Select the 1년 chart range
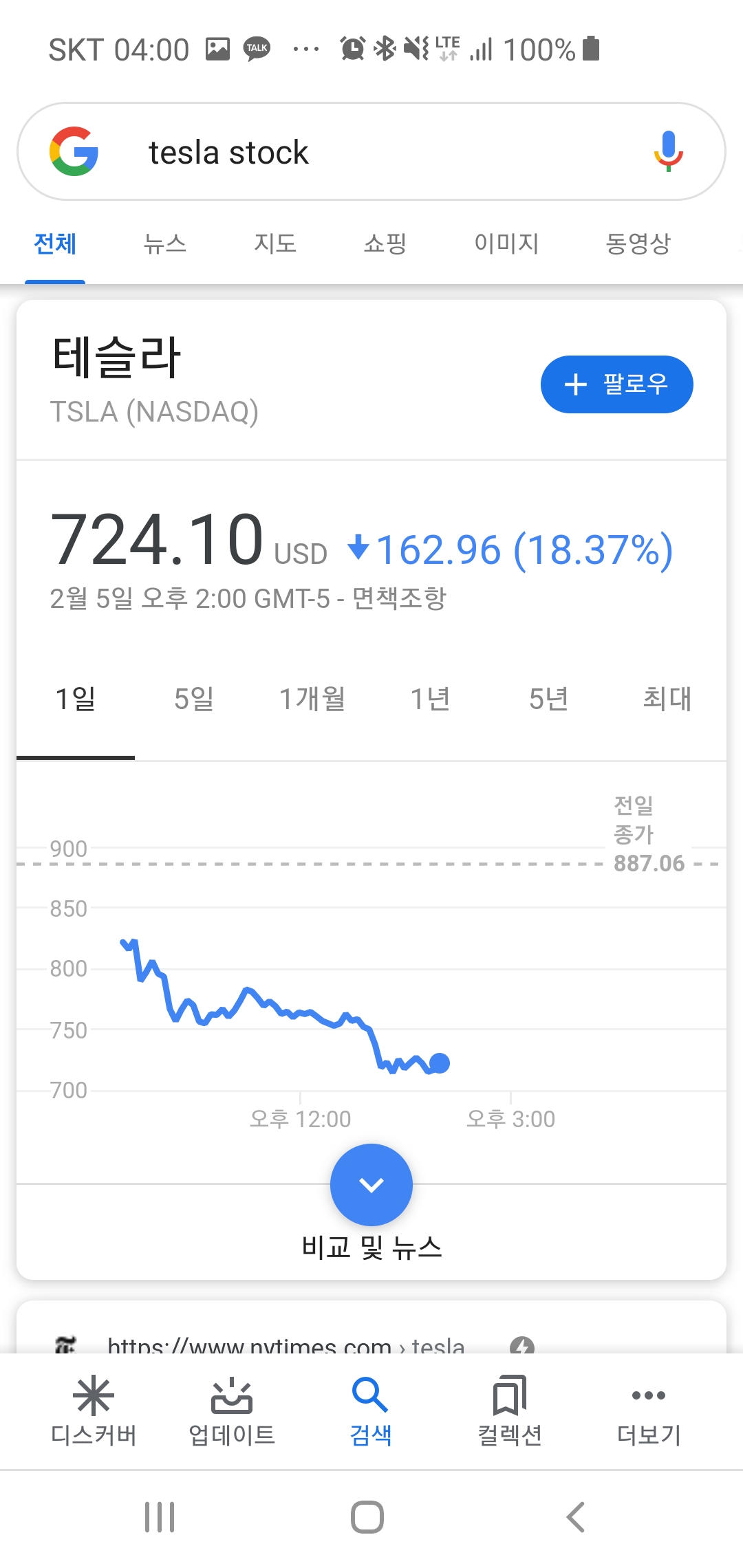743x1568 pixels. click(431, 699)
